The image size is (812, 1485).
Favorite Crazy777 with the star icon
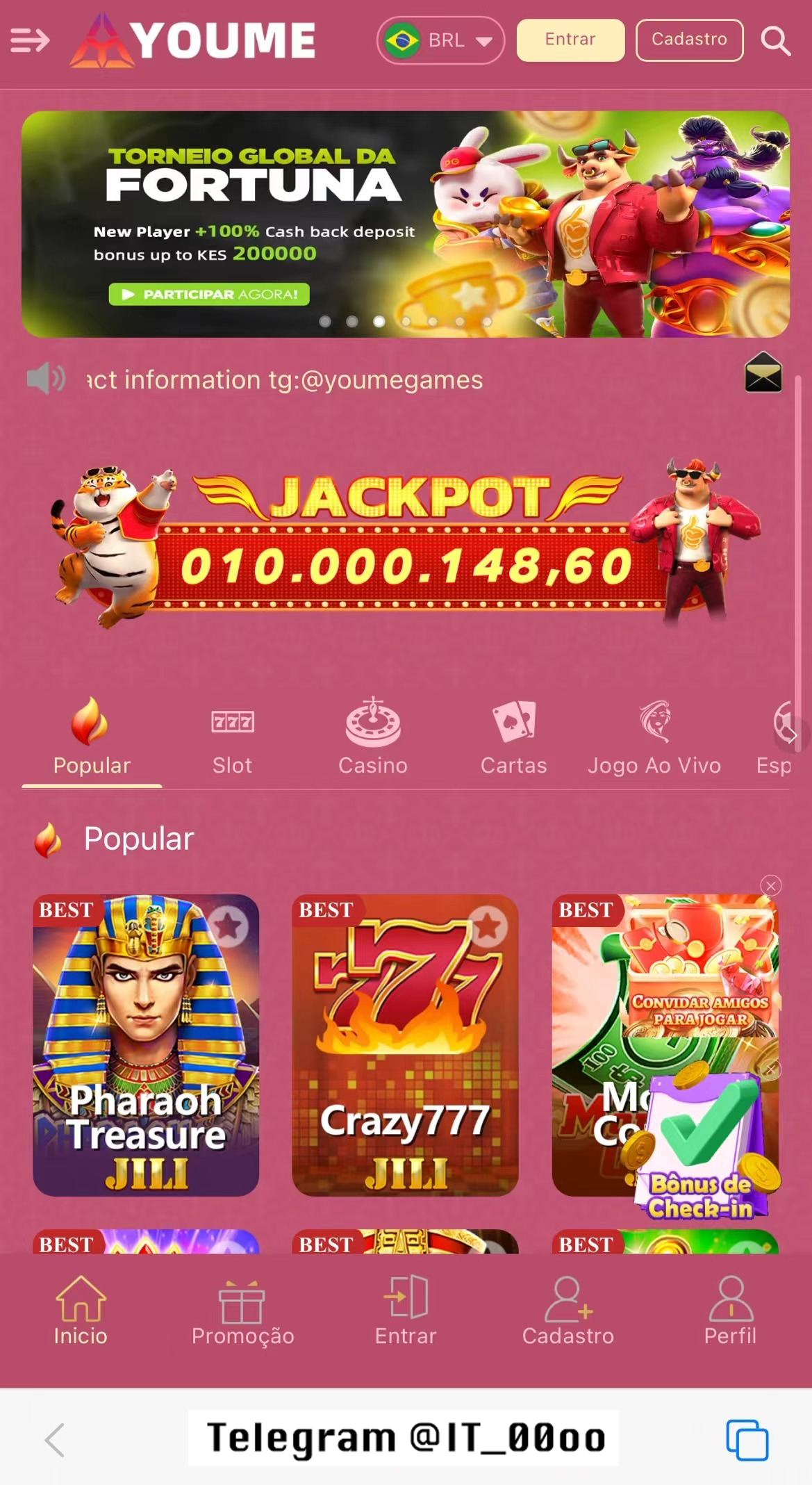tap(488, 926)
